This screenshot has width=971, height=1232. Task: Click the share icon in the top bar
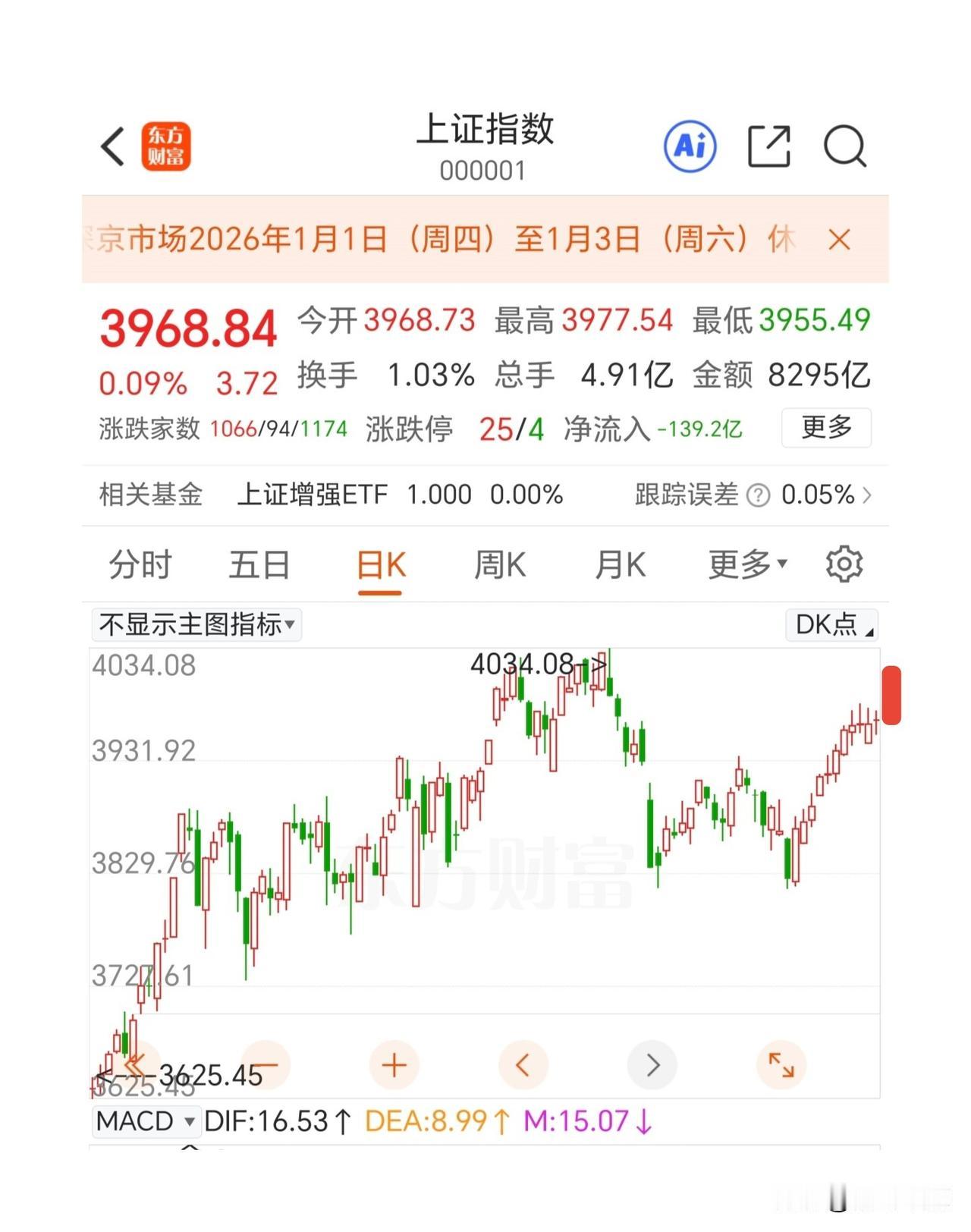tap(770, 146)
